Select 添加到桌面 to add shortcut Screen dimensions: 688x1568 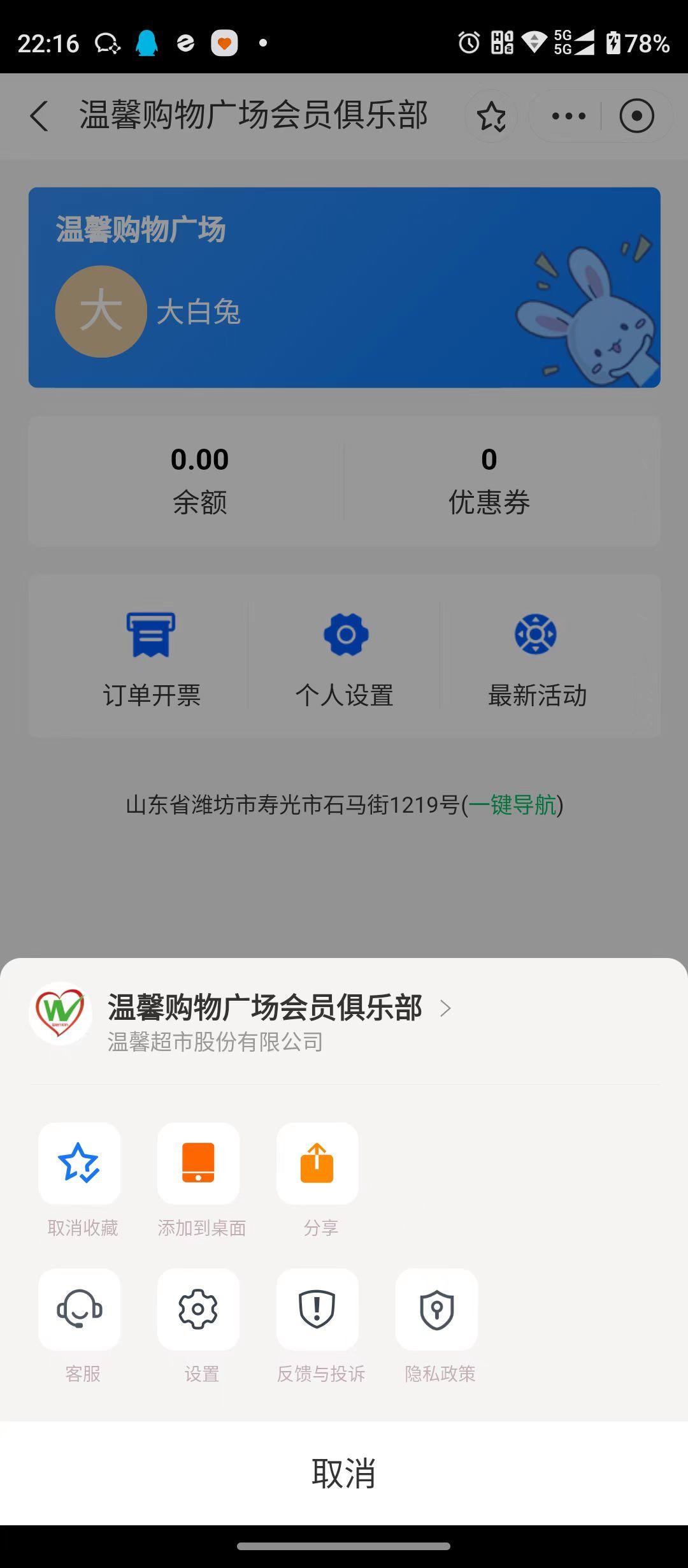pos(199,1164)
